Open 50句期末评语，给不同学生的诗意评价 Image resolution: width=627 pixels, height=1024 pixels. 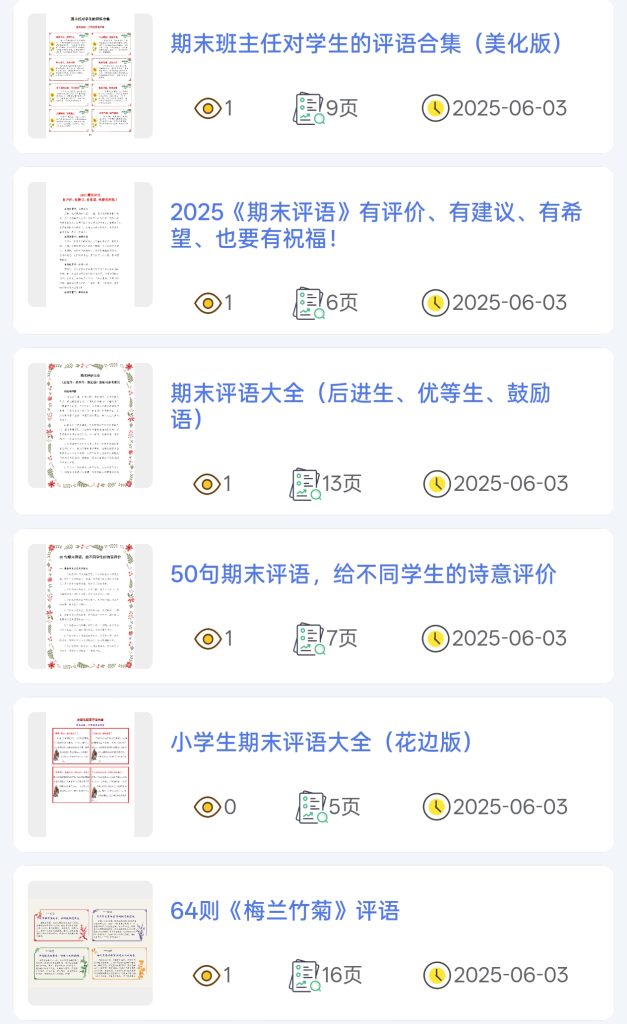[364, 575]
